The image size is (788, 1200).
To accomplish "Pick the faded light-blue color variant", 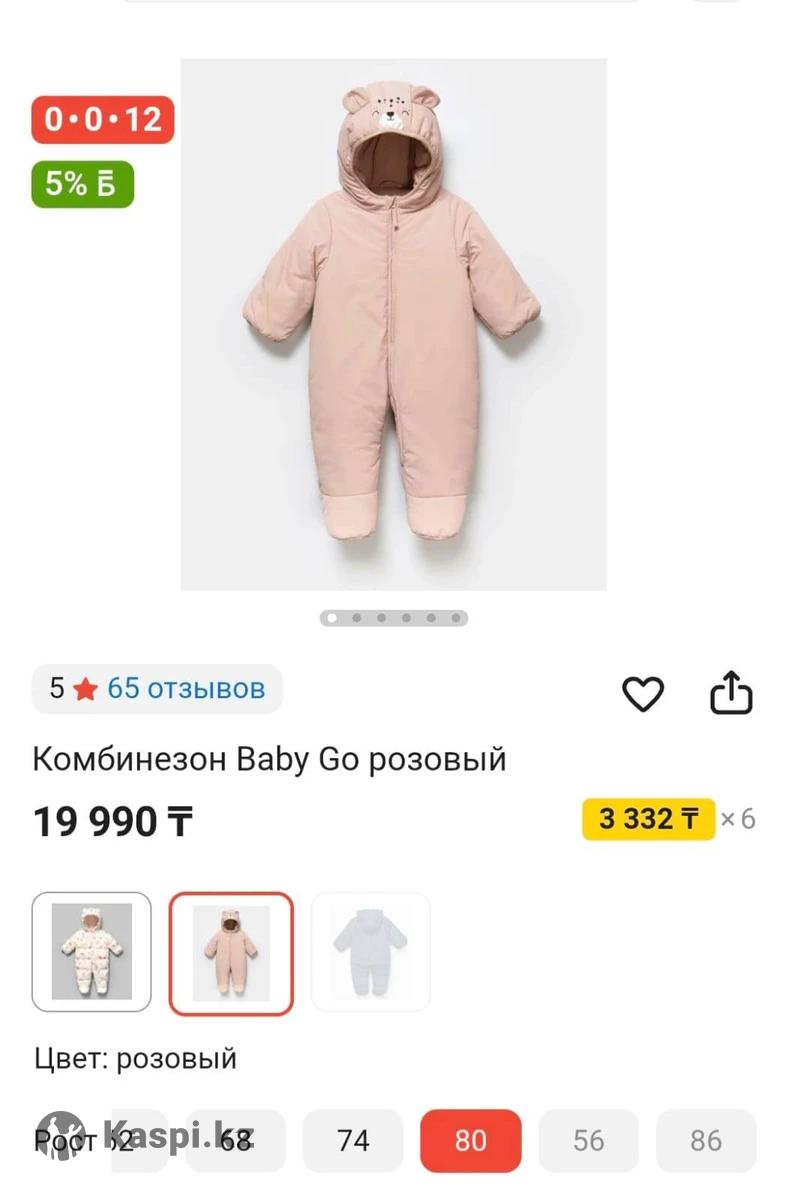I will (x=370, y=952).
